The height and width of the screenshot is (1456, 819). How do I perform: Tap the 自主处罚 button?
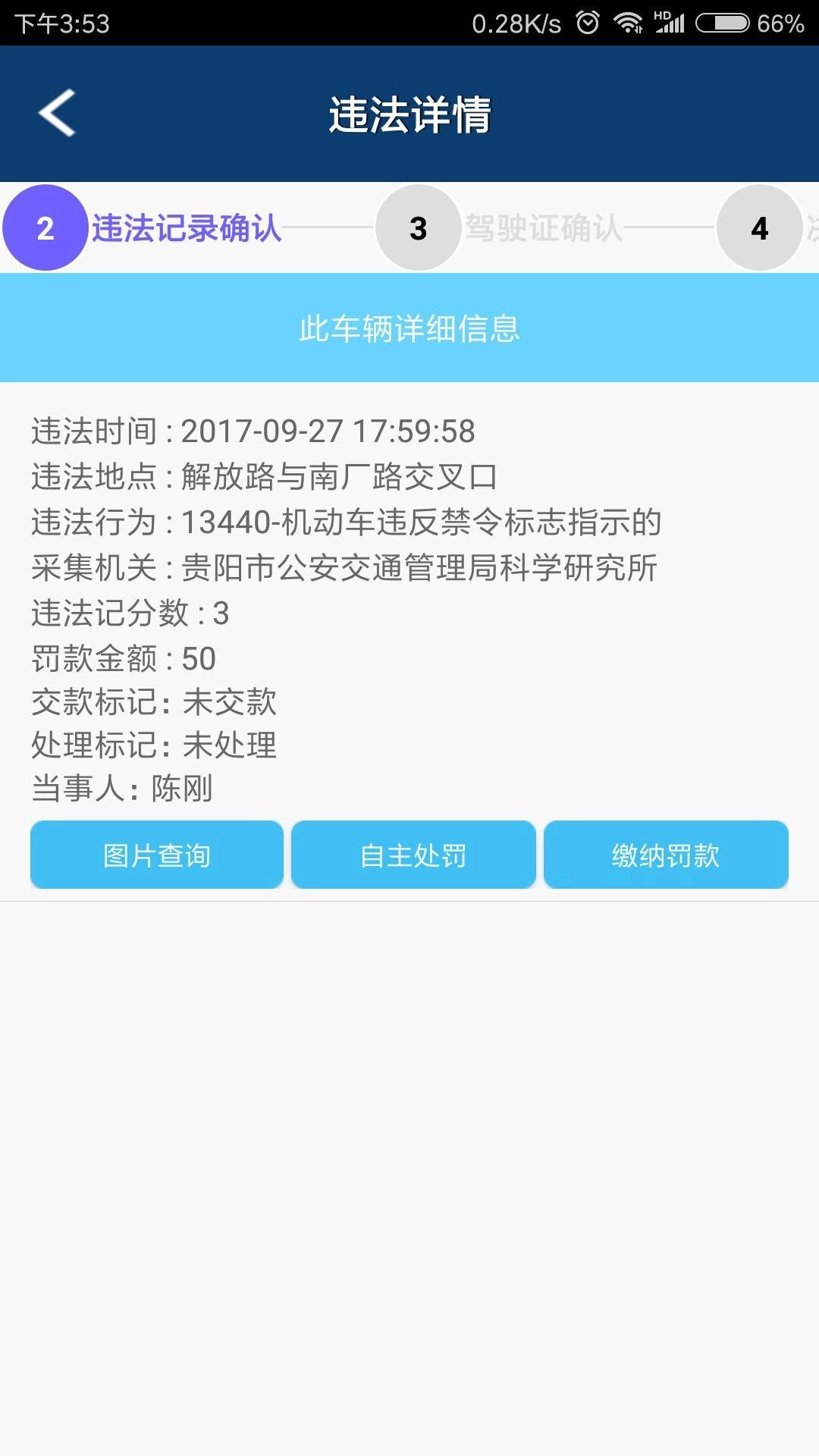click(415, 854)
